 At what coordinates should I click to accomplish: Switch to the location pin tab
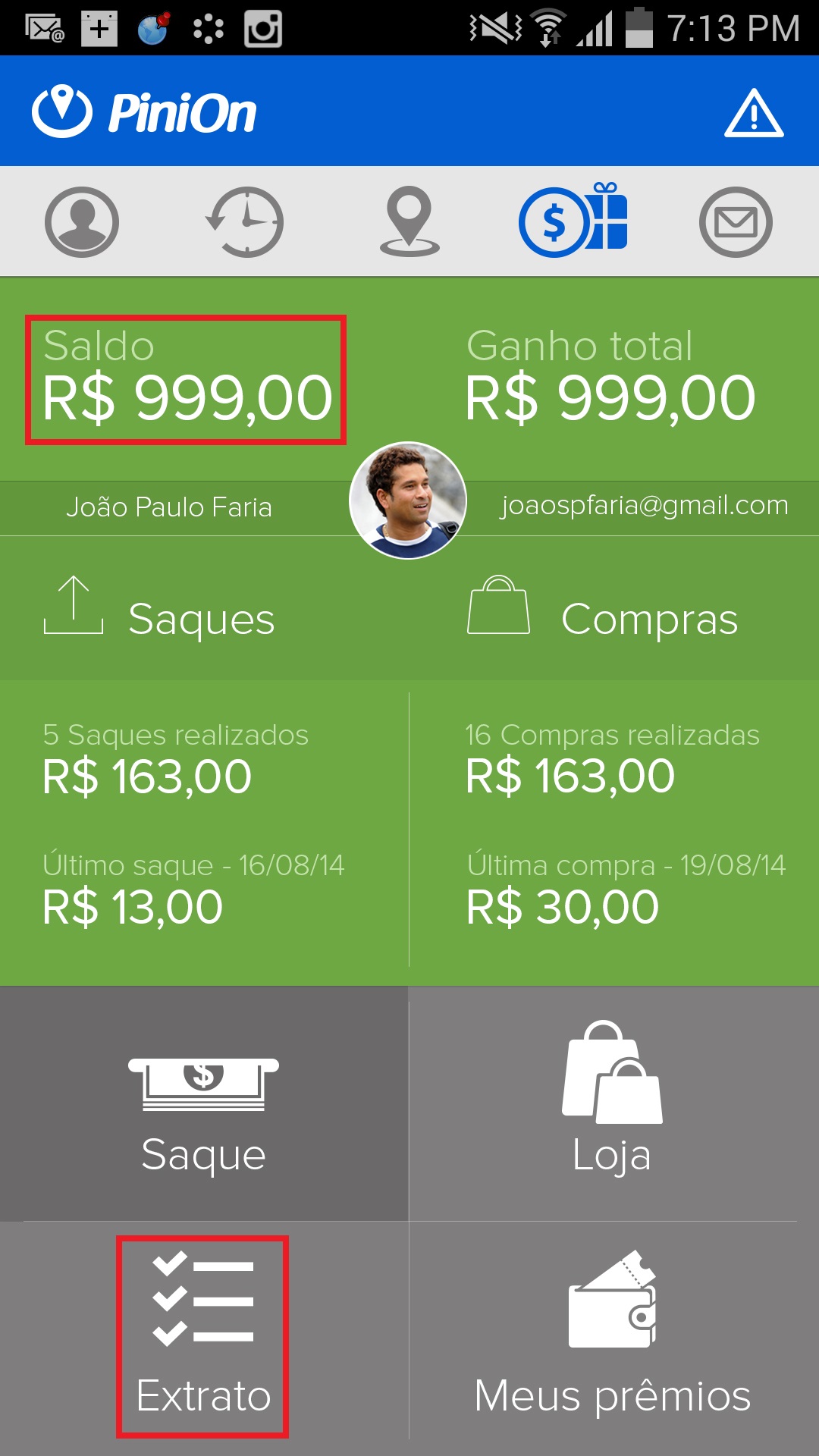pyautogui.click(x=409, y=221)
